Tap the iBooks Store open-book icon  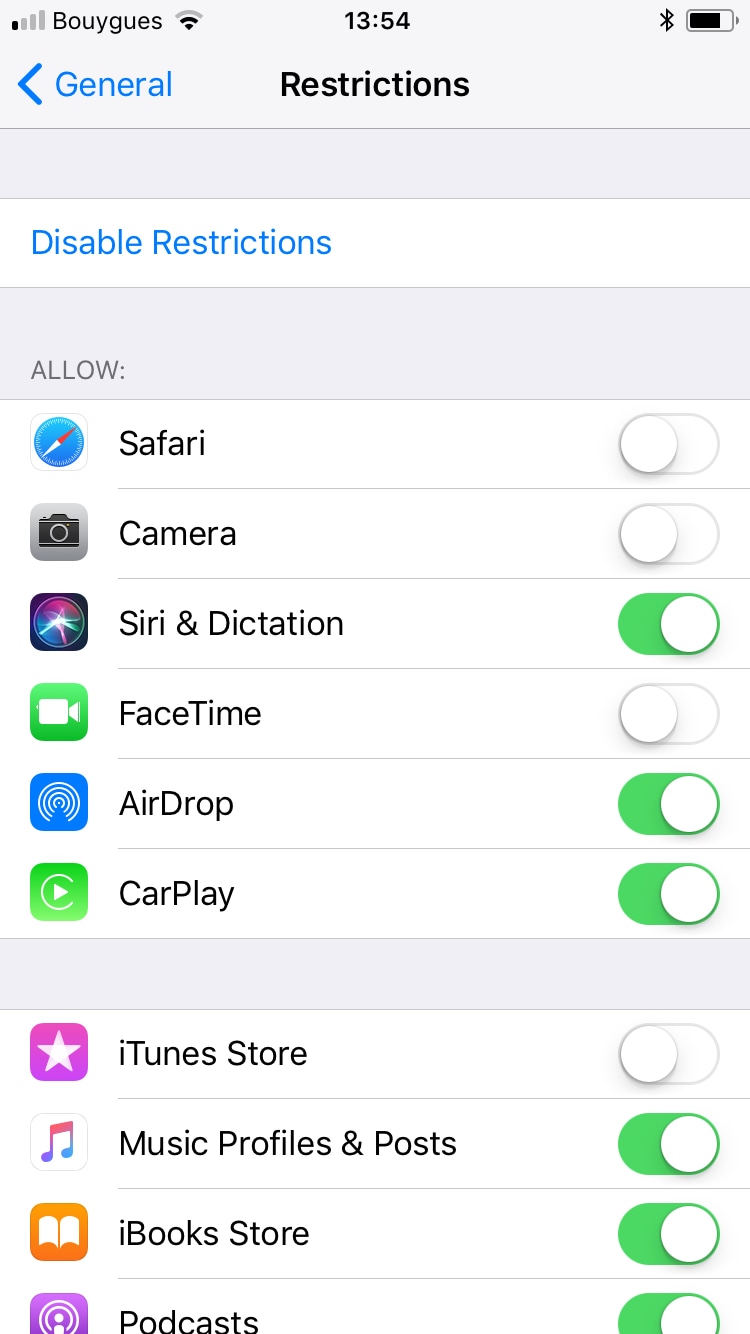point(58,1233)
